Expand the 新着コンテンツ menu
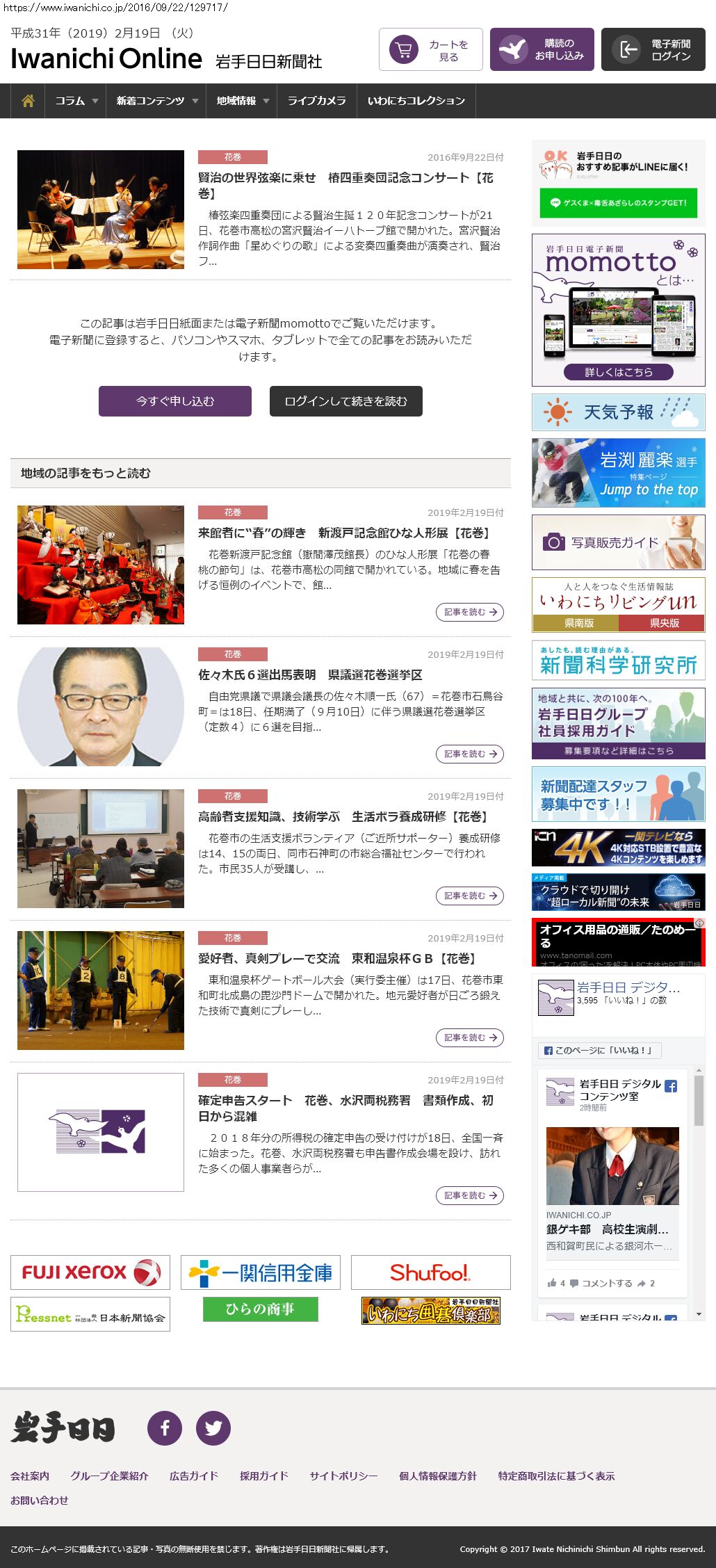The image size is (716, 1568). pyautogui.click(x=156, y=101)
